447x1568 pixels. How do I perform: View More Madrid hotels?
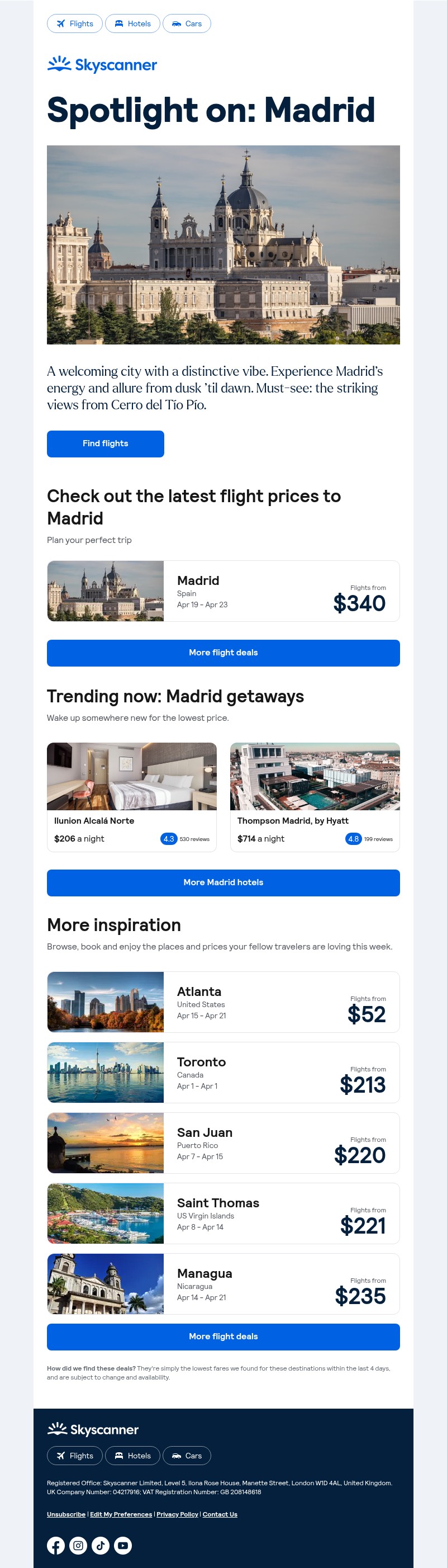223,882
